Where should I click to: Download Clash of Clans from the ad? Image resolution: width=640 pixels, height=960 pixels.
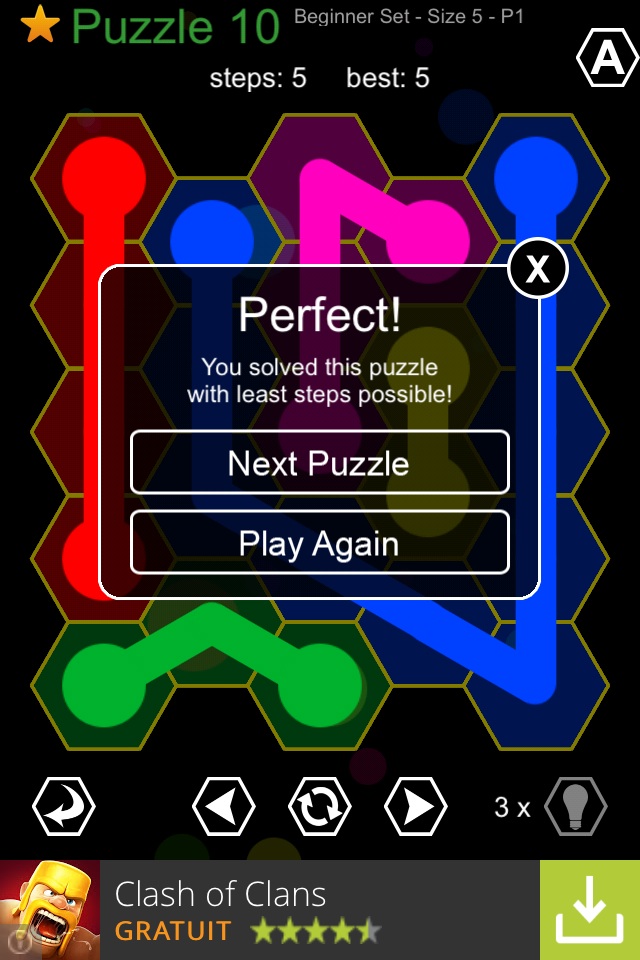pos(589,910)
